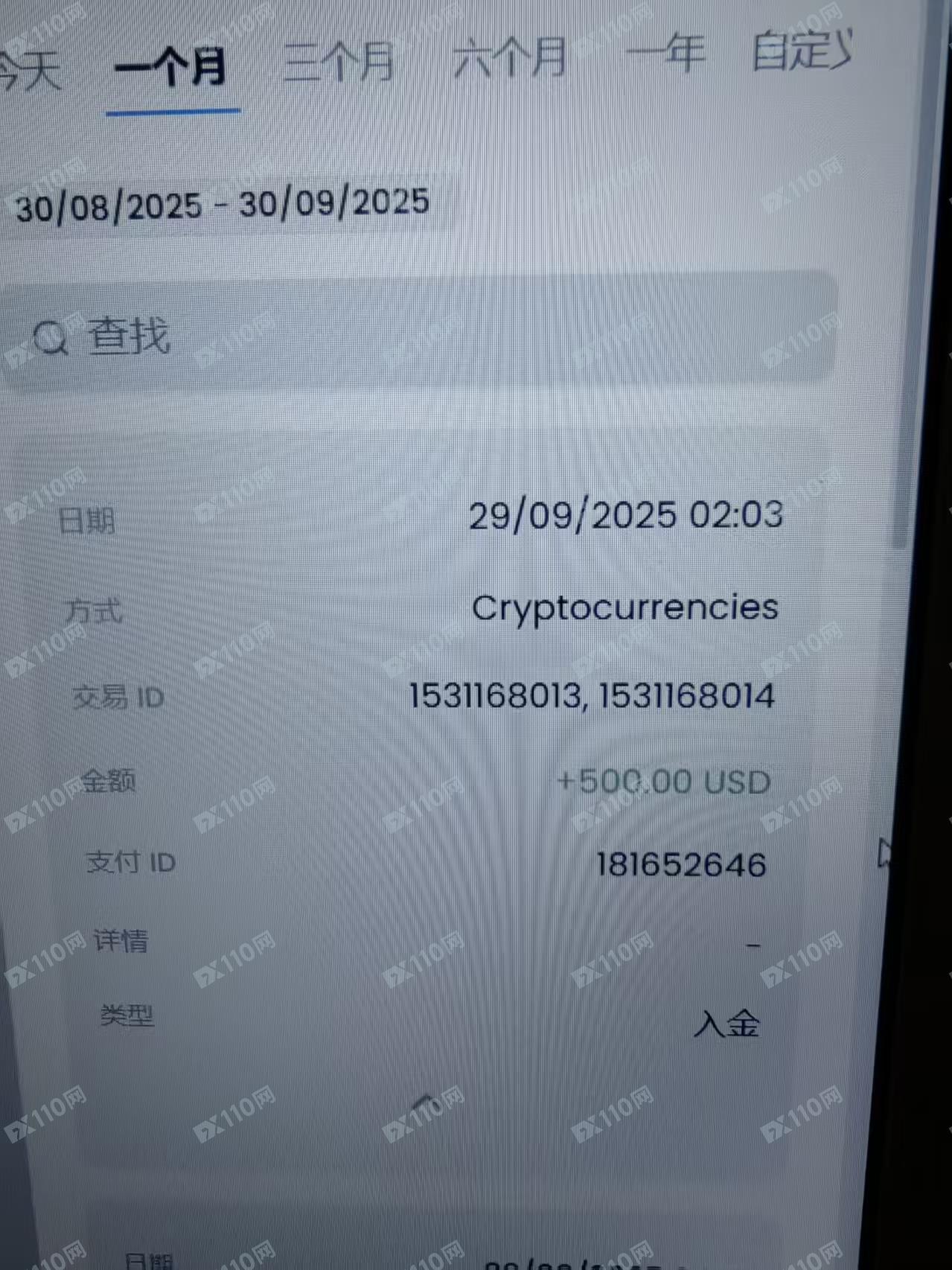
Task: Switch to the 今天 time range tab
Action: 30,72
